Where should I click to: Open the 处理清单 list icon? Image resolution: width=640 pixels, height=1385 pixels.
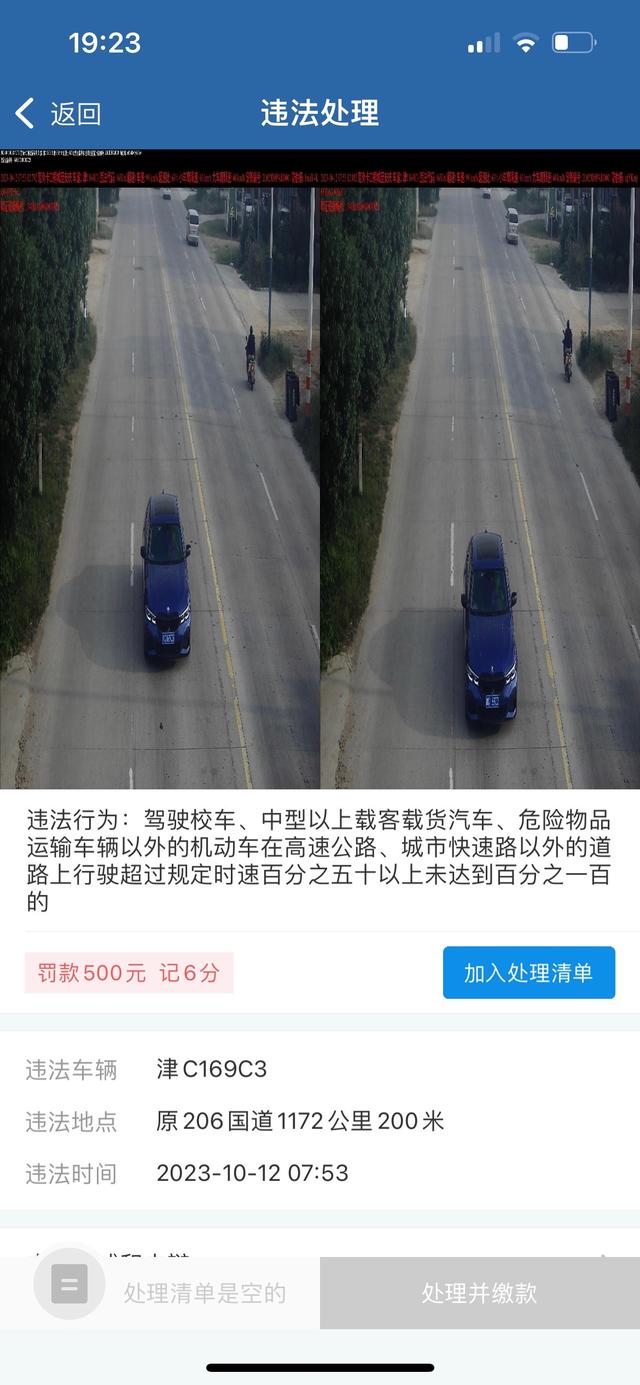click(x=69, y=1283)
